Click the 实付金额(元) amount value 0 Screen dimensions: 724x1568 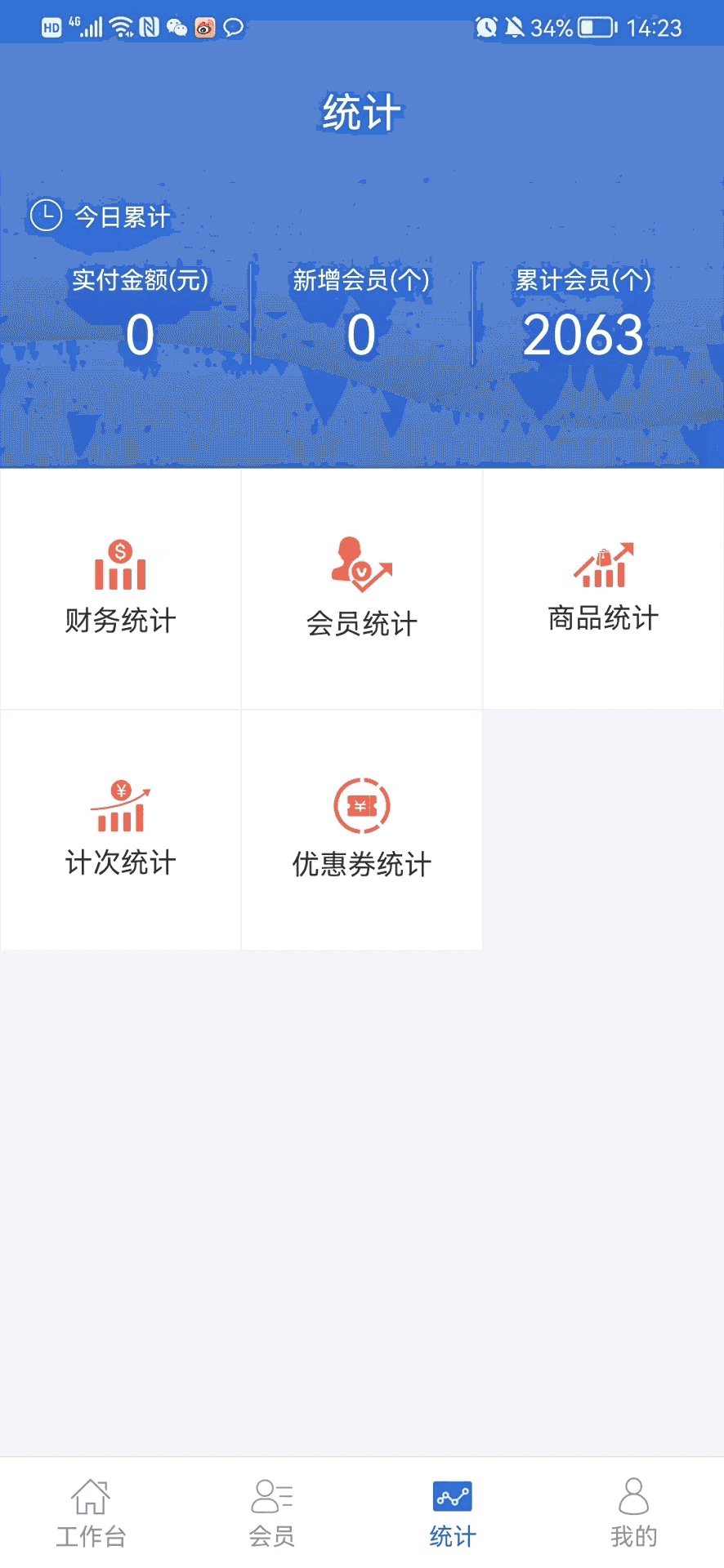tap(139, 333)
